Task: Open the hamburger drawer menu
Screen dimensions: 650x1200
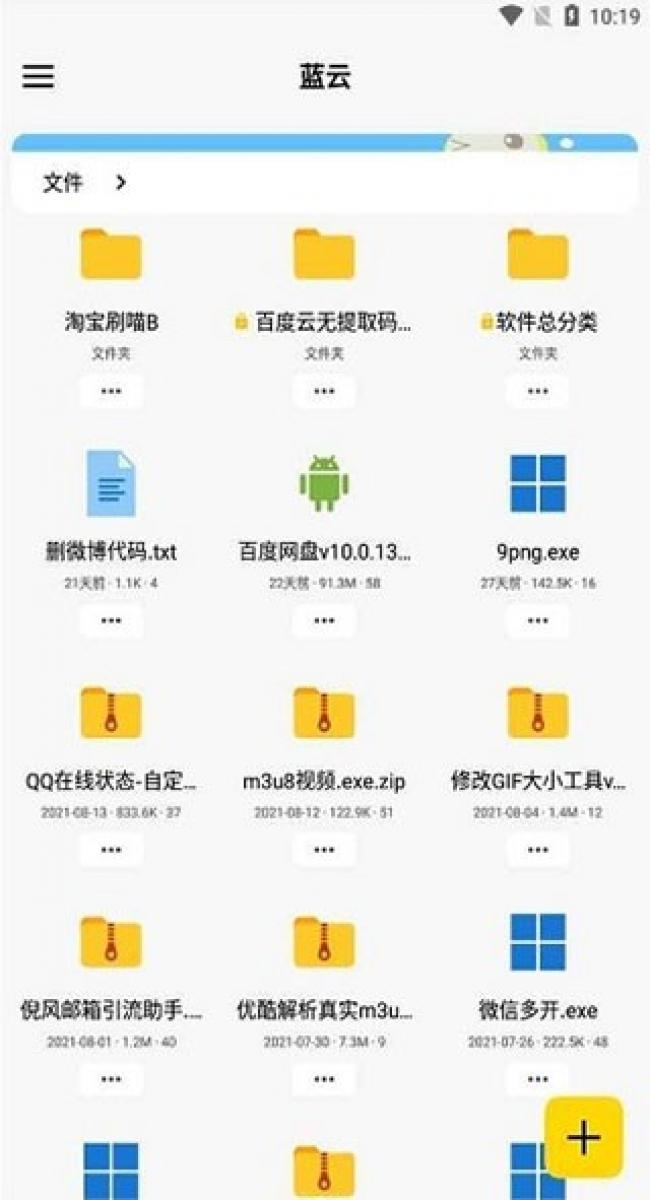Action: click(x=38, y=76)
